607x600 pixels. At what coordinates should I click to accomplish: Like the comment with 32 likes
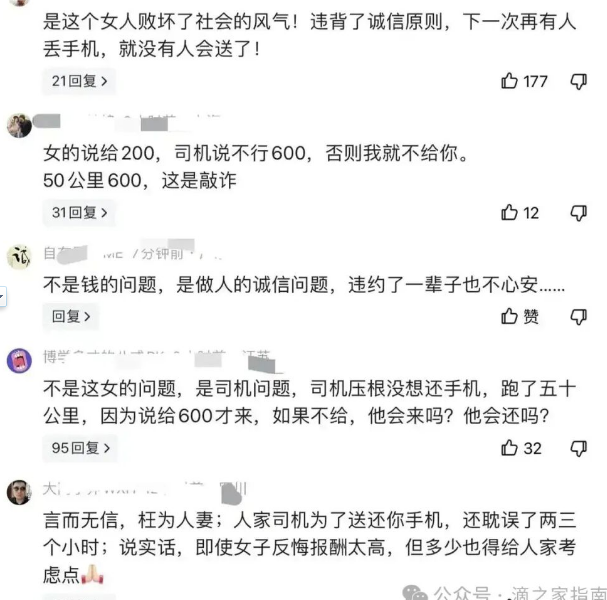tap(510, 448)
